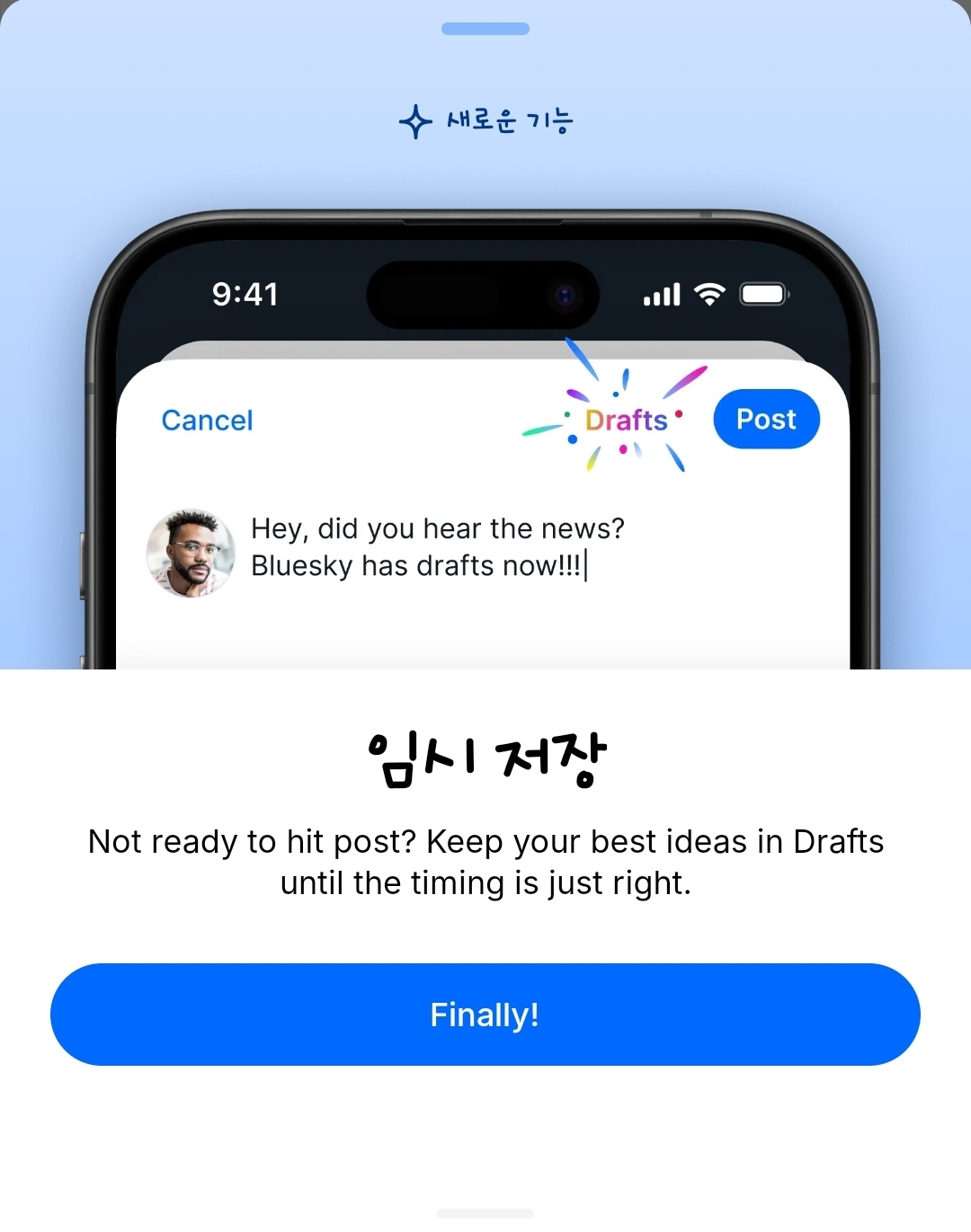Tap the Finally! button
971x1232 pixels.
tap(485, 1015)
